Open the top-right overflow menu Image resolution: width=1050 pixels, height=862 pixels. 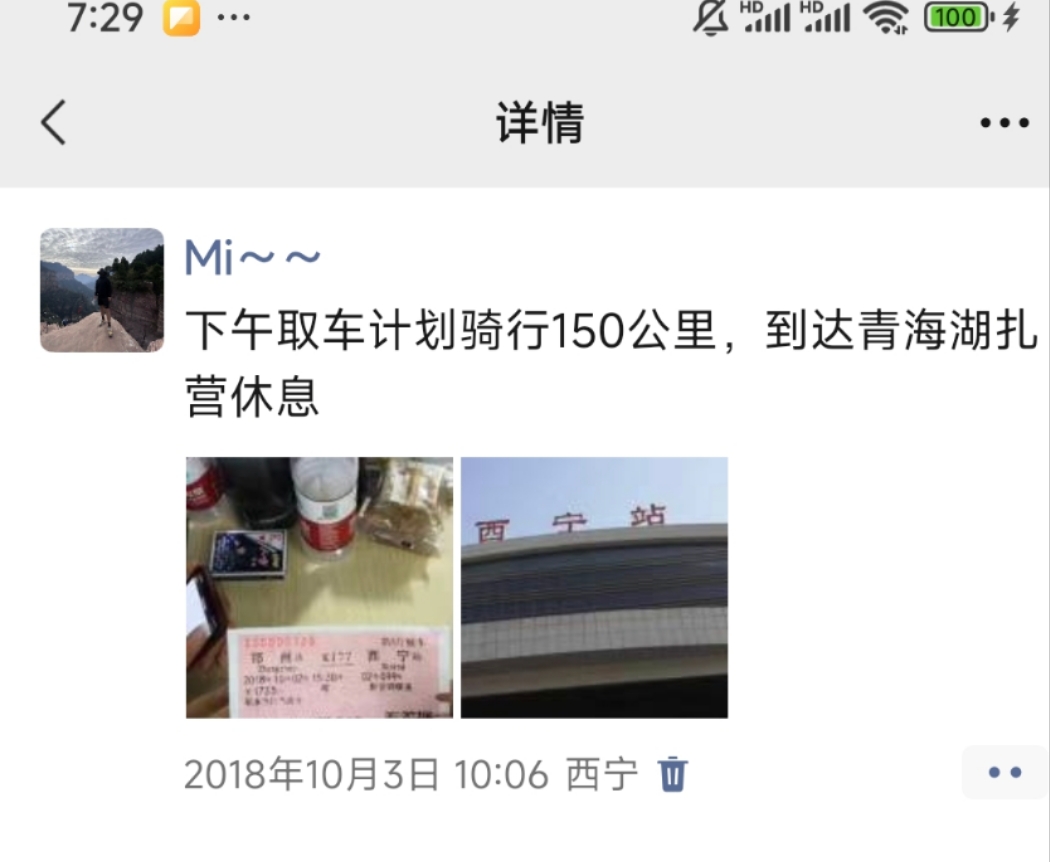coord(1004,123)
